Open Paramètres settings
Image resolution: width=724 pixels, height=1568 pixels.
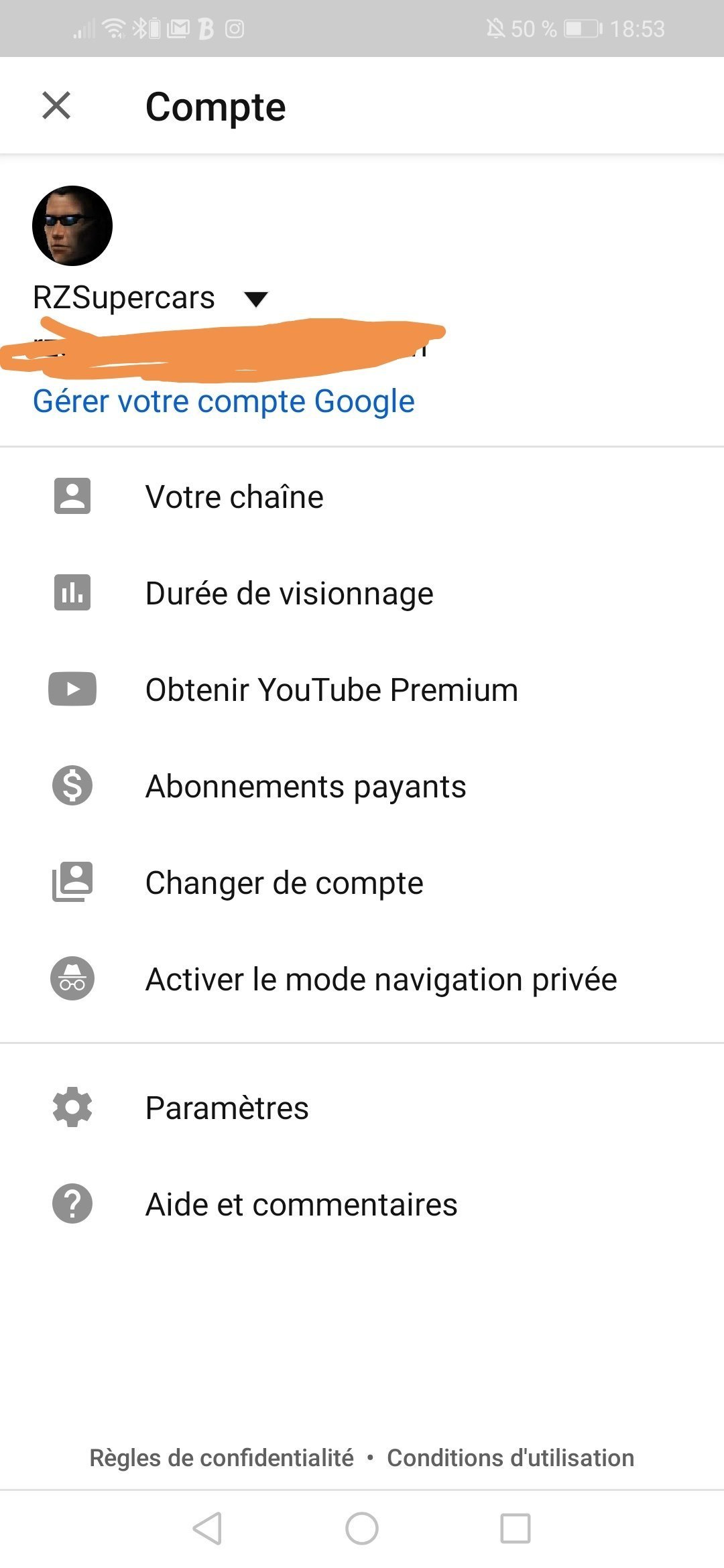227,1108
